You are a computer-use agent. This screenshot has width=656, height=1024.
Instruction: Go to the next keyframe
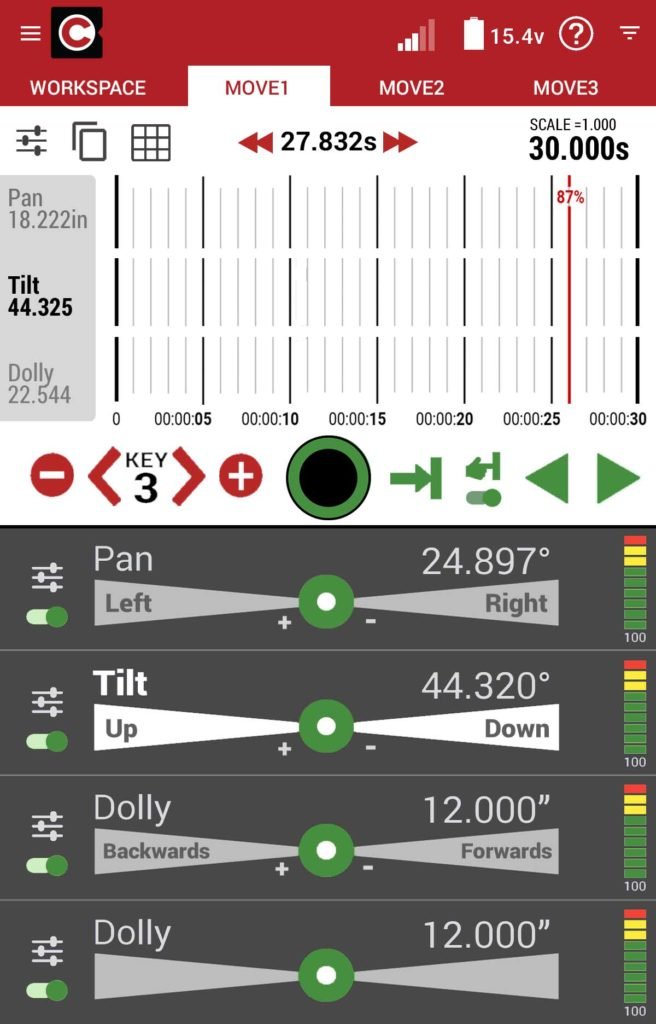tap(188, 477)
